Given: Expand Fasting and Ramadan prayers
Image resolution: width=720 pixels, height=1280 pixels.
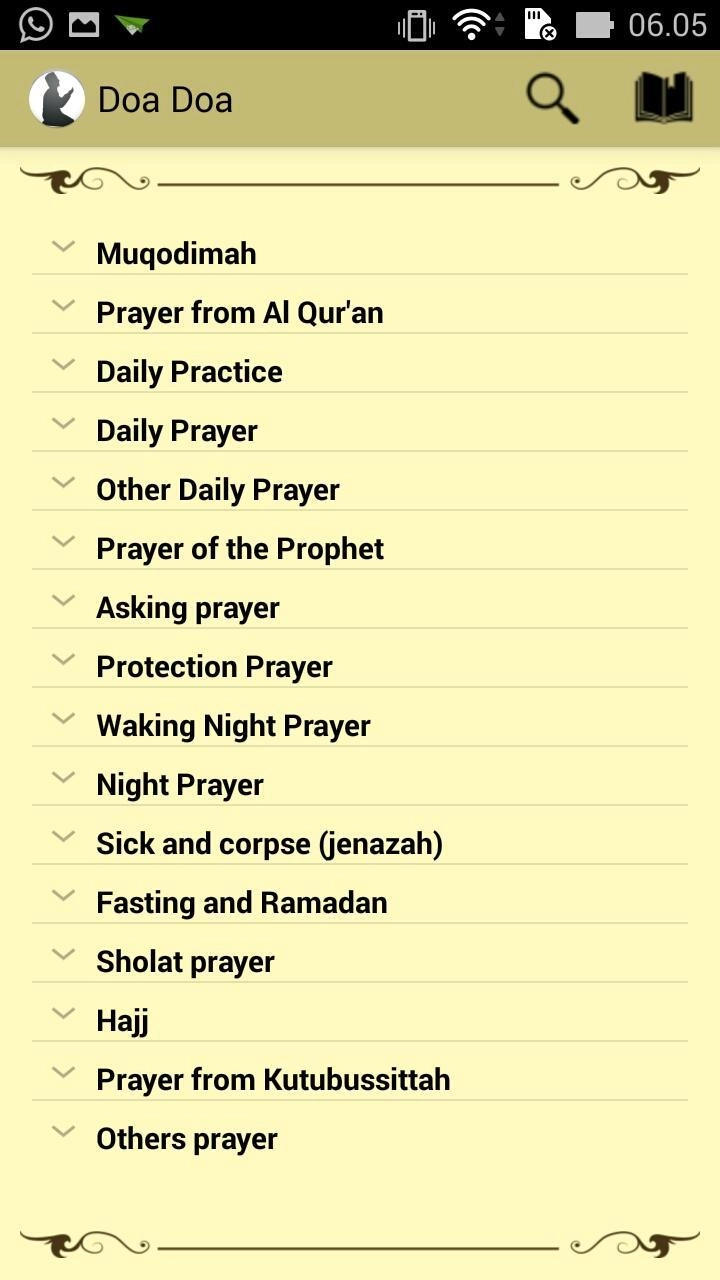Looking at the screenshot, I should click(x=241, y=902).
